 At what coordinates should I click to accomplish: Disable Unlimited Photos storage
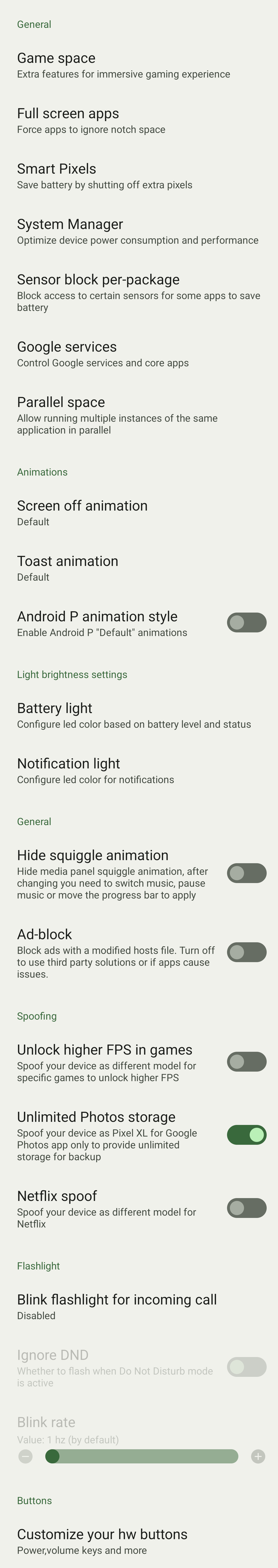coord(246,1135)
